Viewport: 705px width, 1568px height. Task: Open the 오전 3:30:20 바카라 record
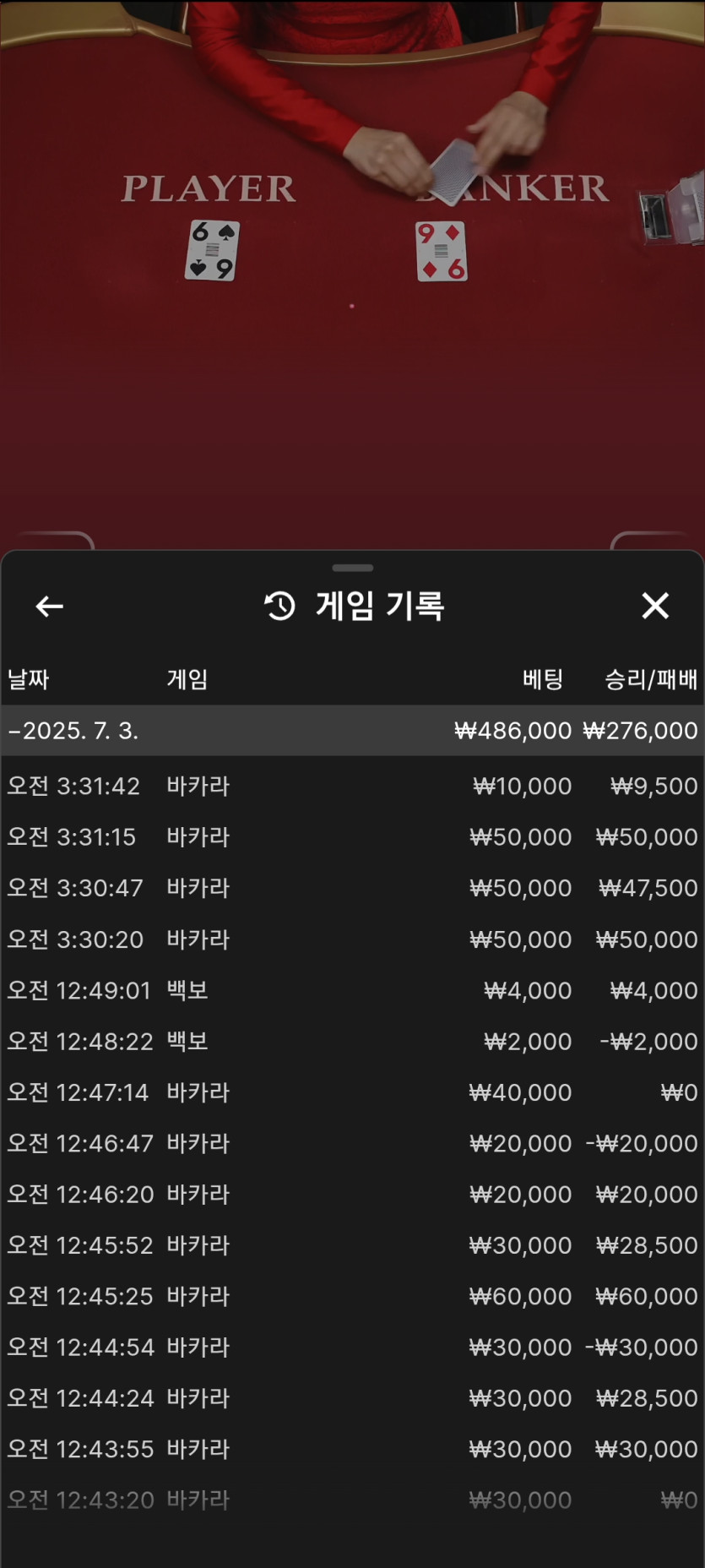(353, 939)
